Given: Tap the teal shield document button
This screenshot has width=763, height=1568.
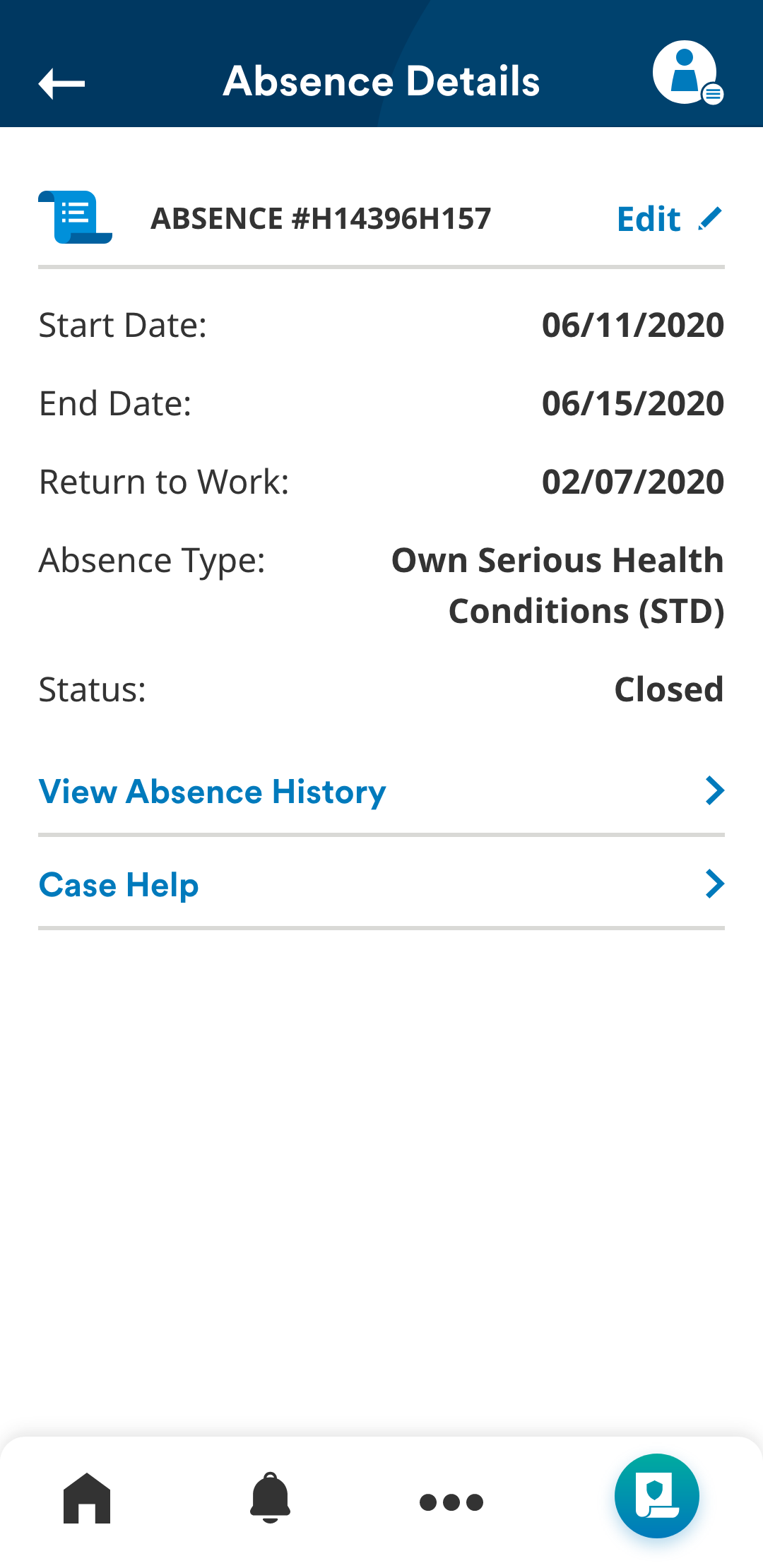Looking at the screenshot, I should point(657,1496).
